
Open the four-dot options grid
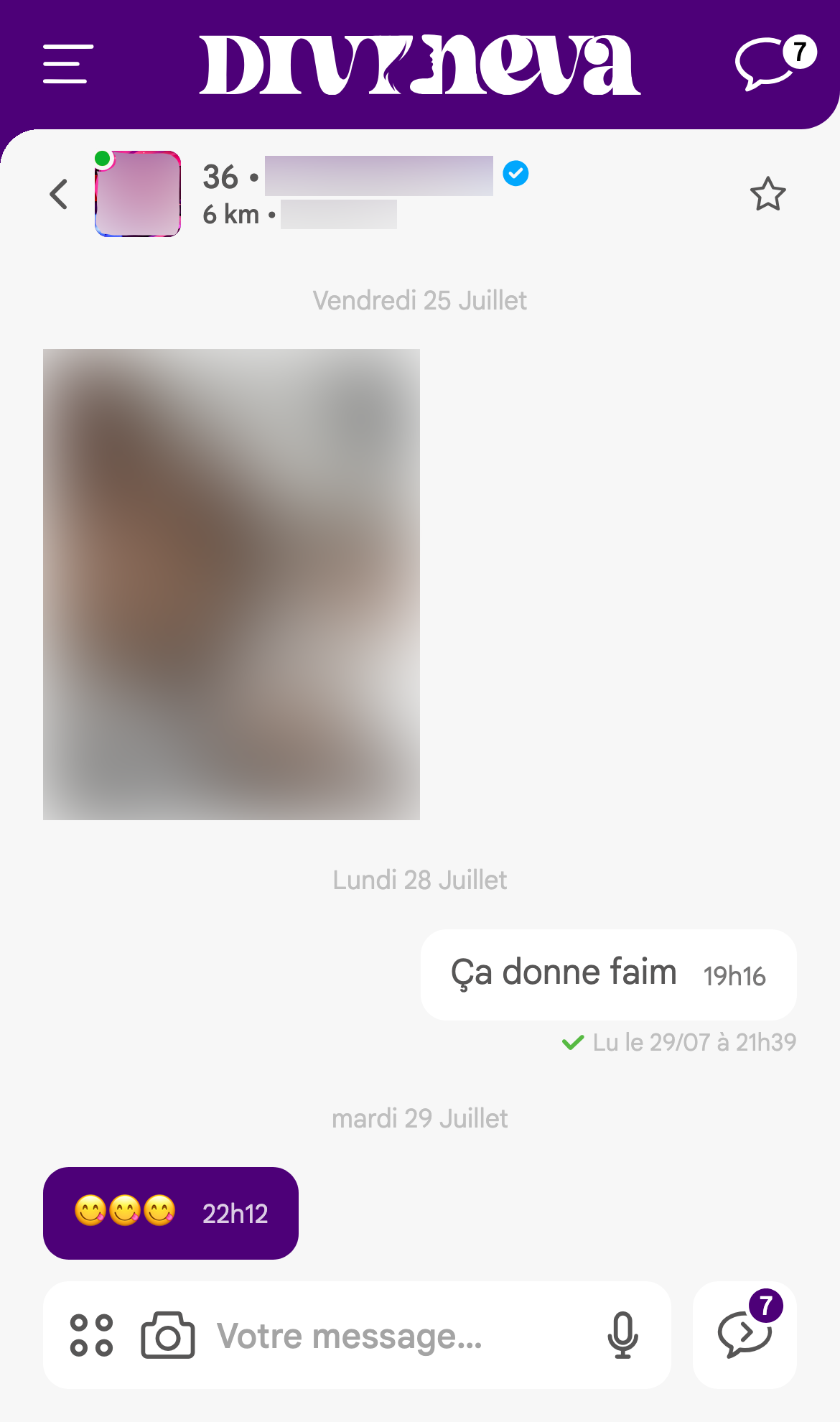click(x=91, y=1335)
